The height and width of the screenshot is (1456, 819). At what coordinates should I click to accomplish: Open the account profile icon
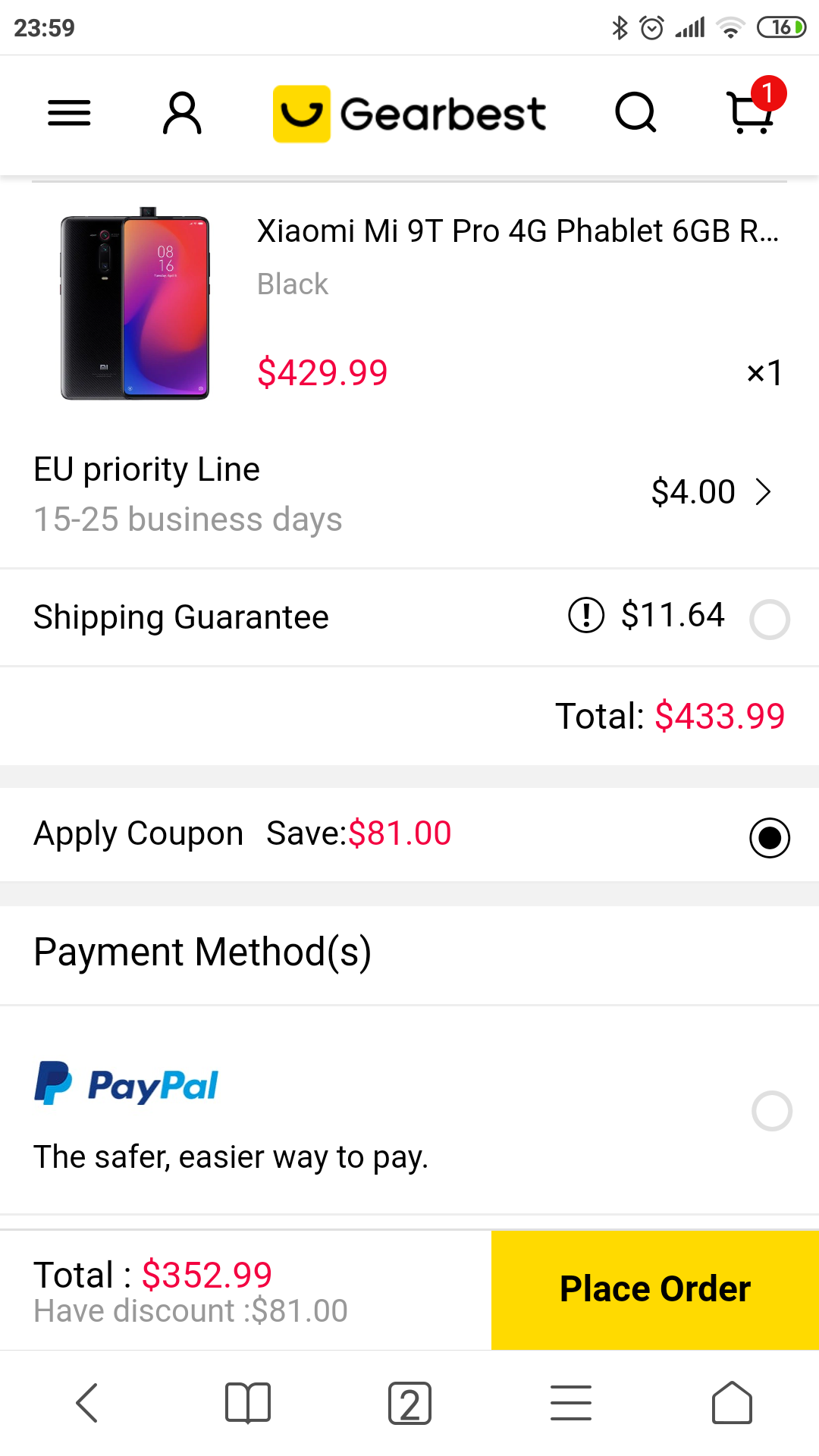[x=182, y=114]
